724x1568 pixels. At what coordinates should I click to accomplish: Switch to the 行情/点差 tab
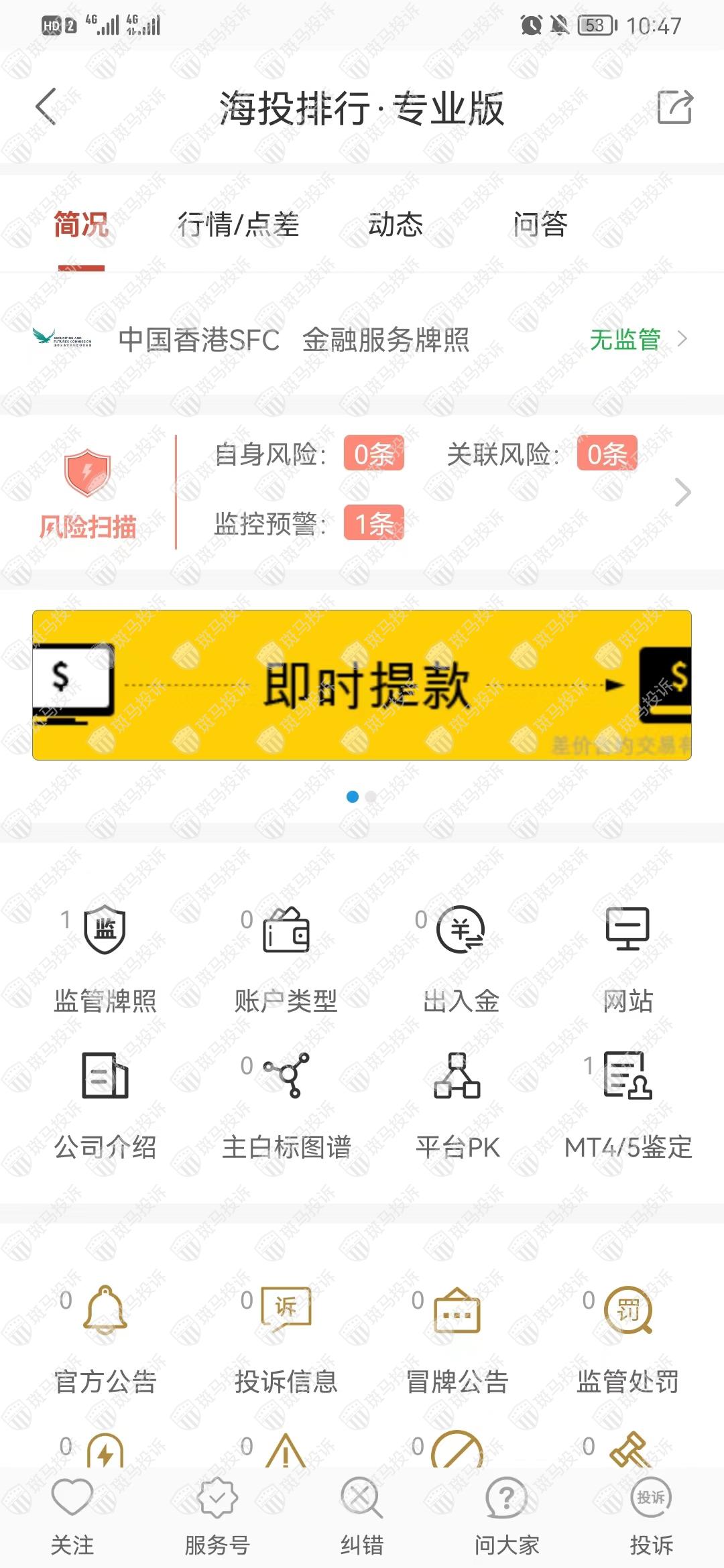(238, 224)
